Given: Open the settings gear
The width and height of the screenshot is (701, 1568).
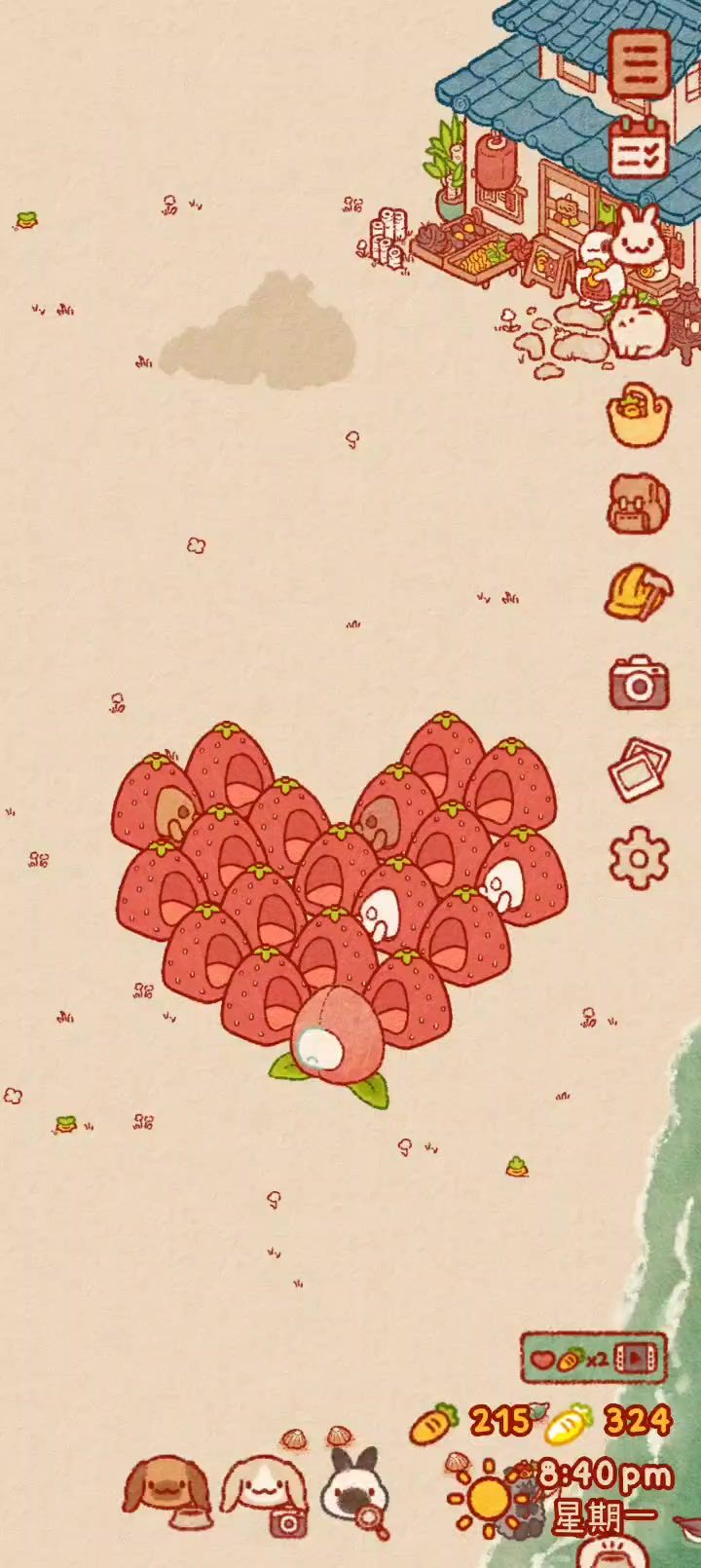Looking at the screenshot, I should pos(639,857).
